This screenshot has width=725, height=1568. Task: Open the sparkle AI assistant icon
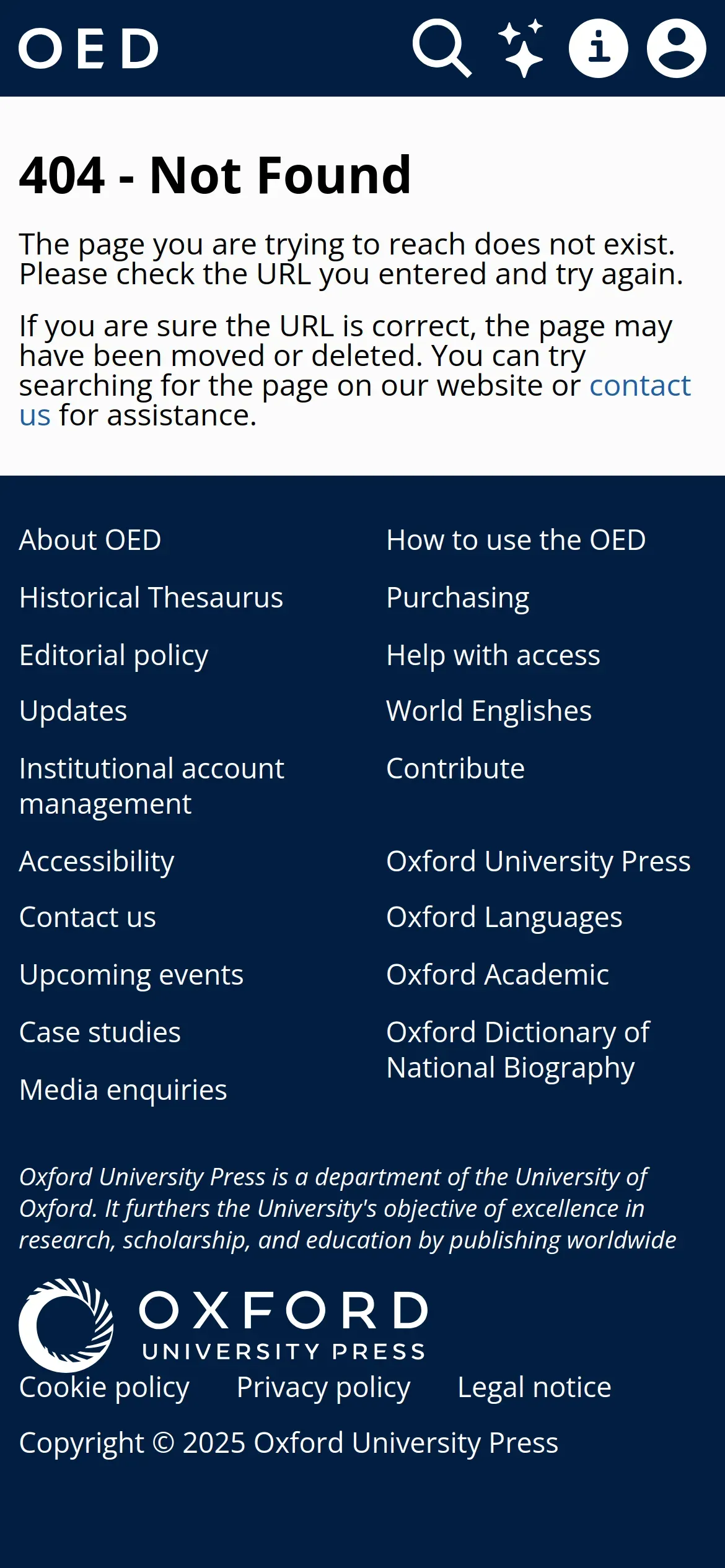(521, 48)
